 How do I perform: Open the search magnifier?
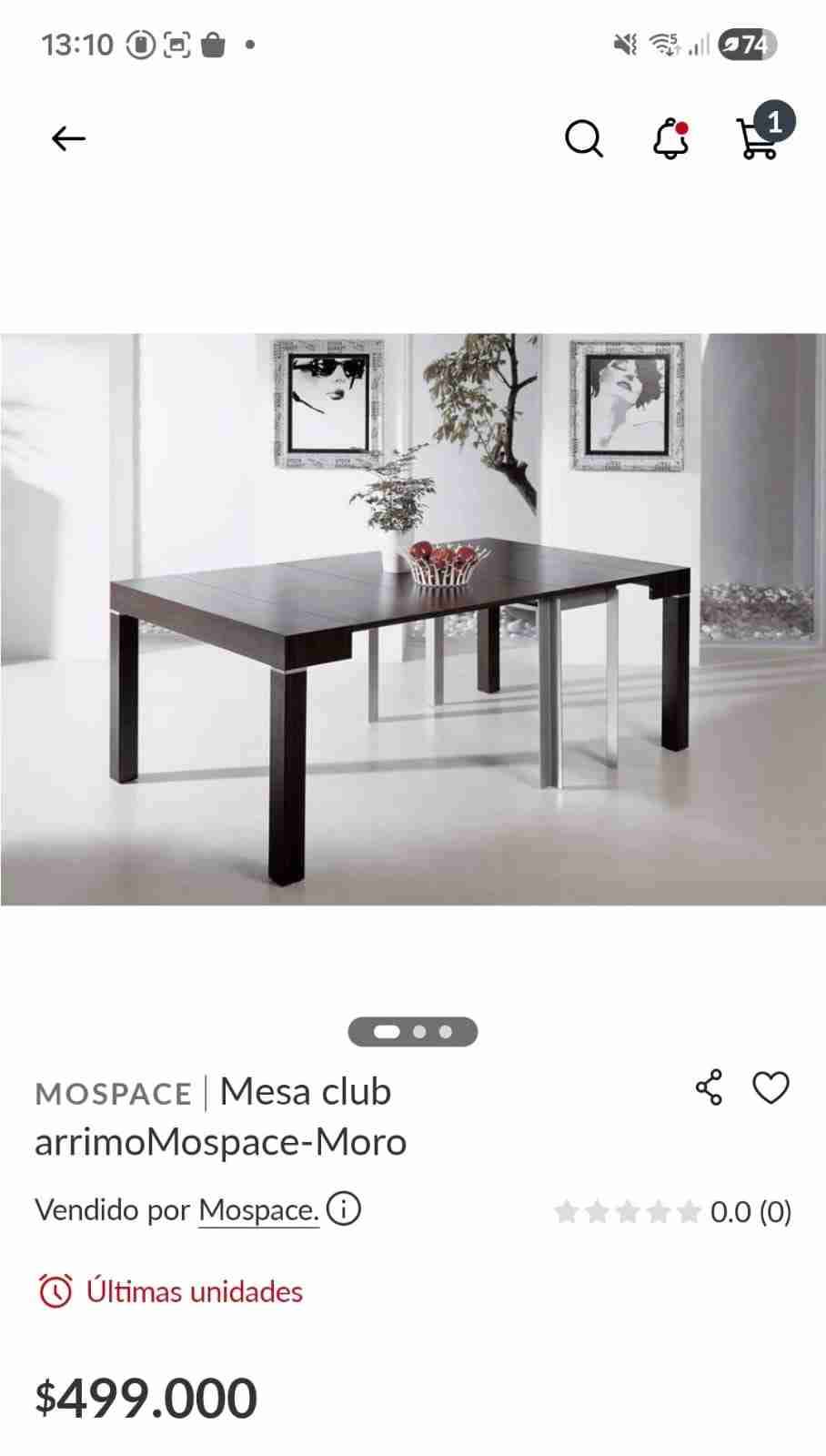click(x=583, y=139)
